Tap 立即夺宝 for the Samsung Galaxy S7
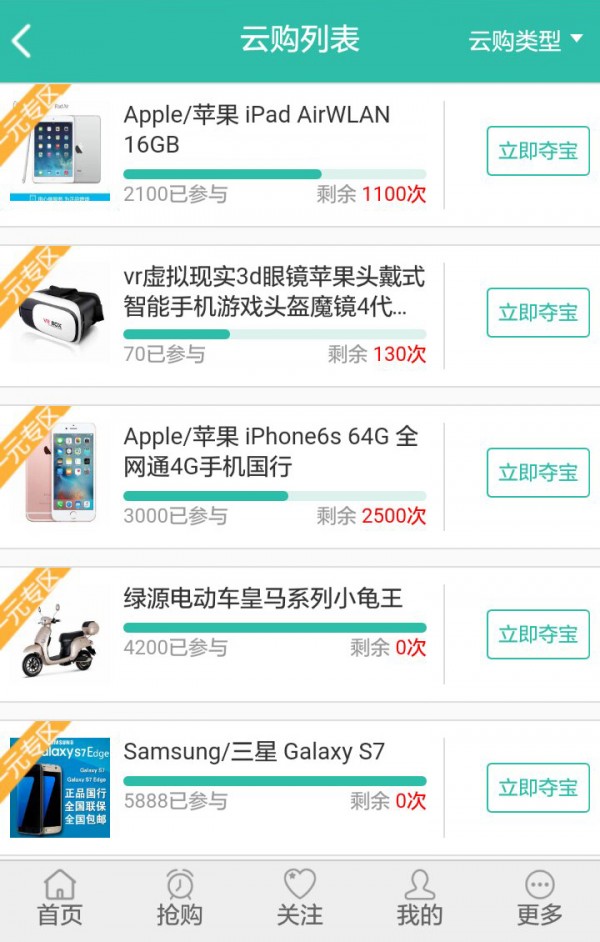600x942 pixels. coord(538,788)
